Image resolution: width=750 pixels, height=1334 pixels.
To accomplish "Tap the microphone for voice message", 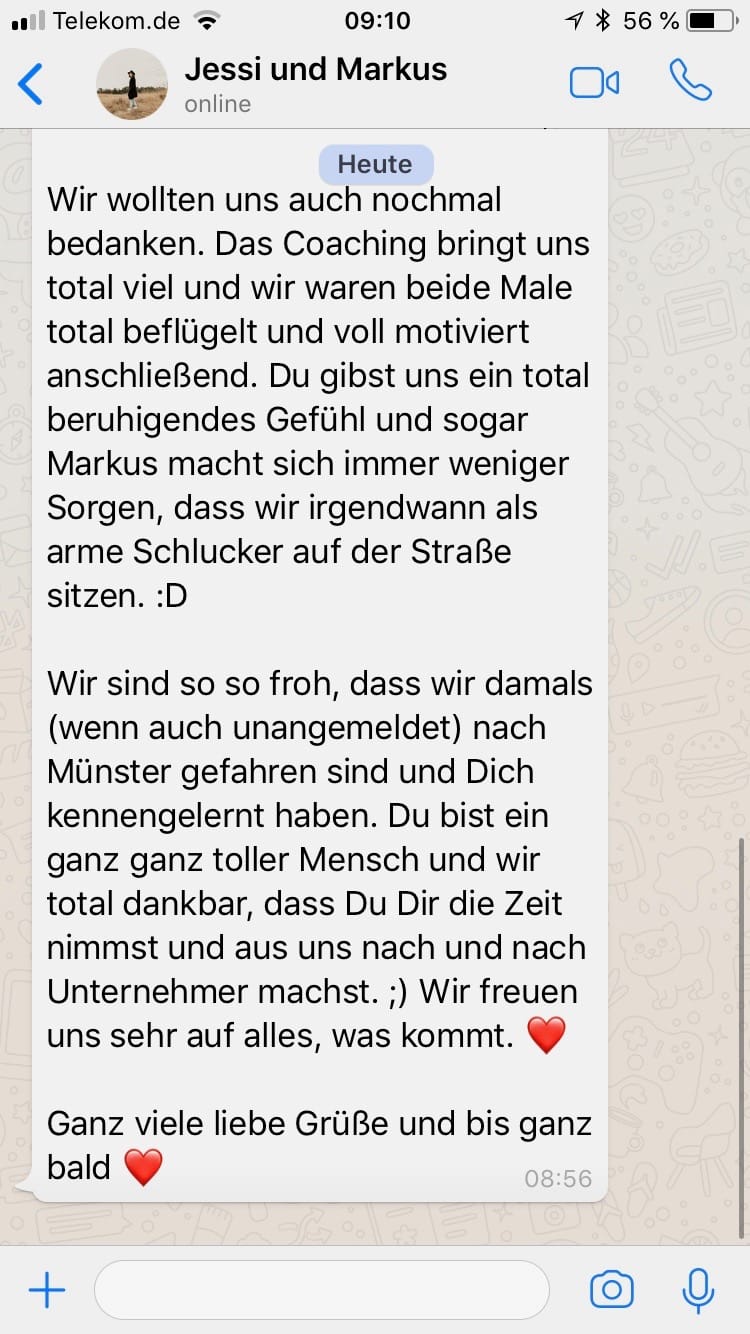I will point(698,1290).
